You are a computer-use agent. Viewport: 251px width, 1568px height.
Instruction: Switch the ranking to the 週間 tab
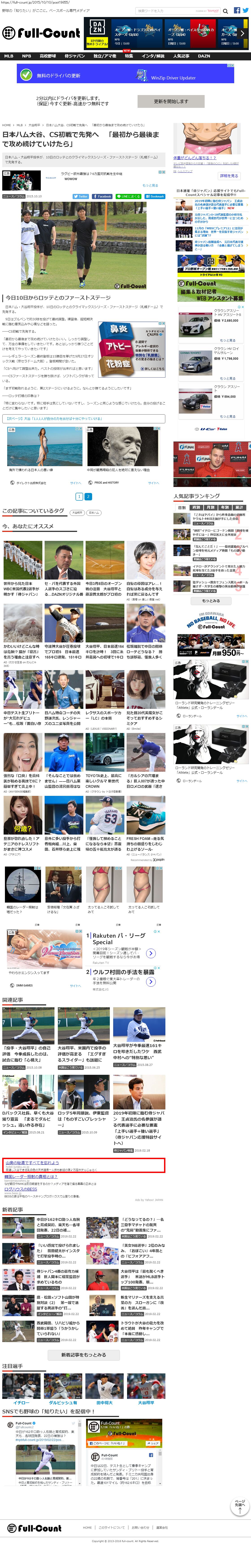point(196,507)
